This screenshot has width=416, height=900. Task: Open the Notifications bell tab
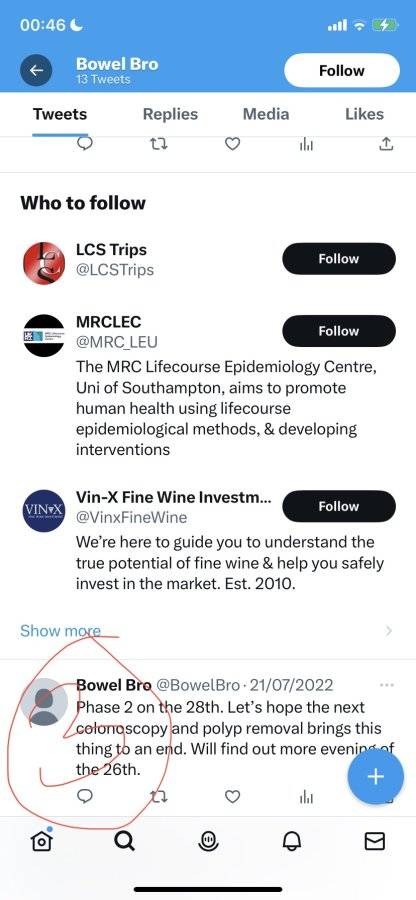pos(291,841)
